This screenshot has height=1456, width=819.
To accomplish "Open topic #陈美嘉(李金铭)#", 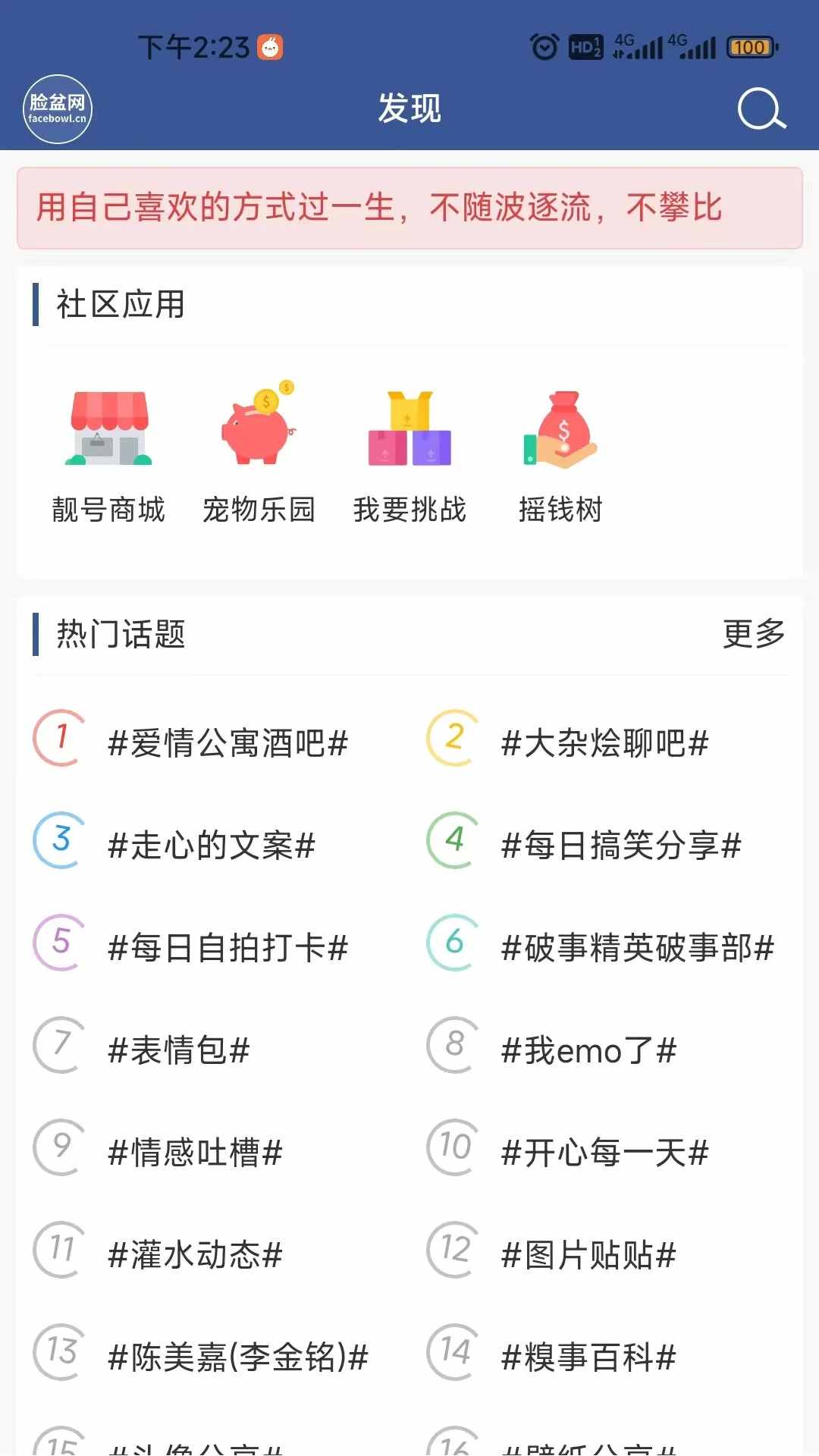I will click(x=238, y=1357).
